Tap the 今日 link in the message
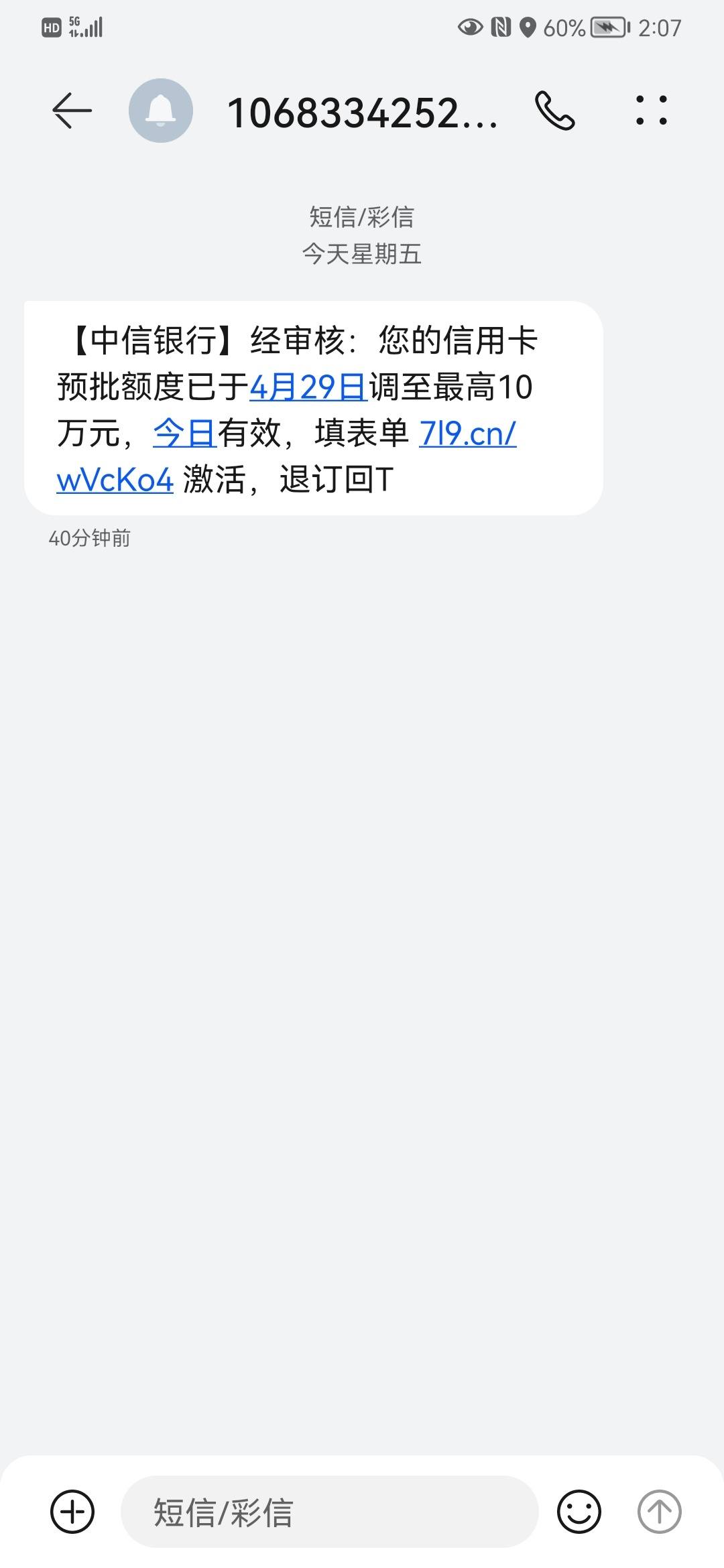 [x=184, y=433]
